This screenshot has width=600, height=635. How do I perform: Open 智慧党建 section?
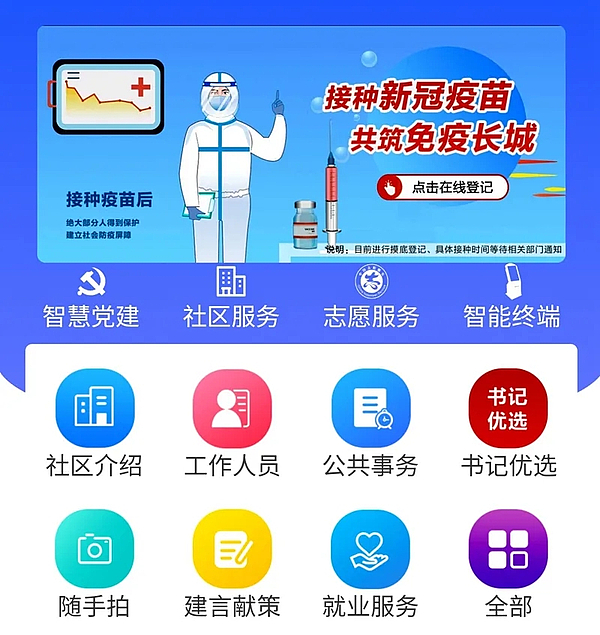(x=91, y=298)
